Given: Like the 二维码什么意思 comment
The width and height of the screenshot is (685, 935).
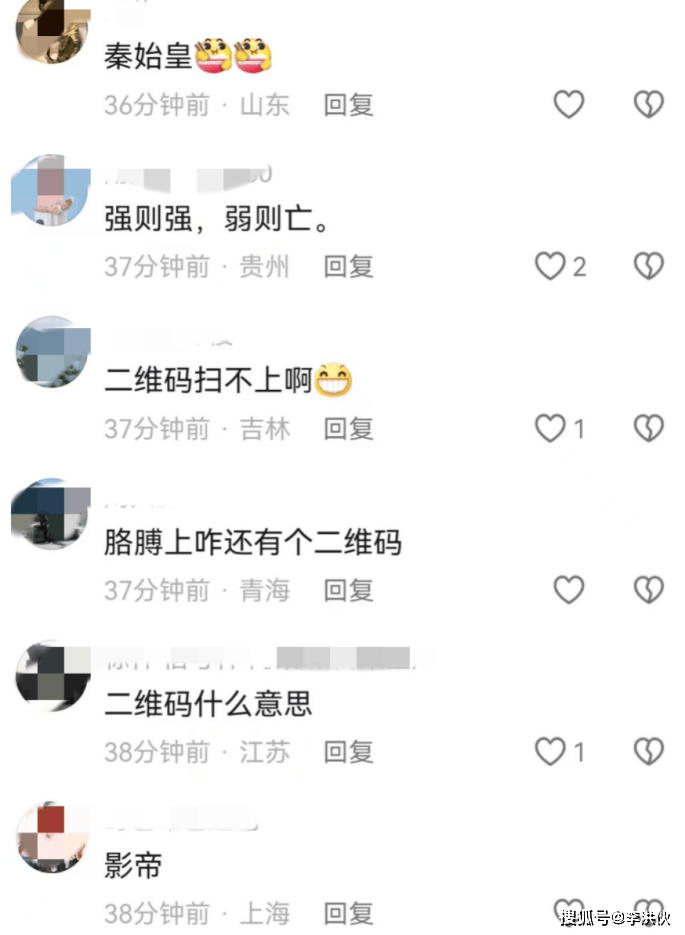Looking at the screenshot, I should point(551,751).
